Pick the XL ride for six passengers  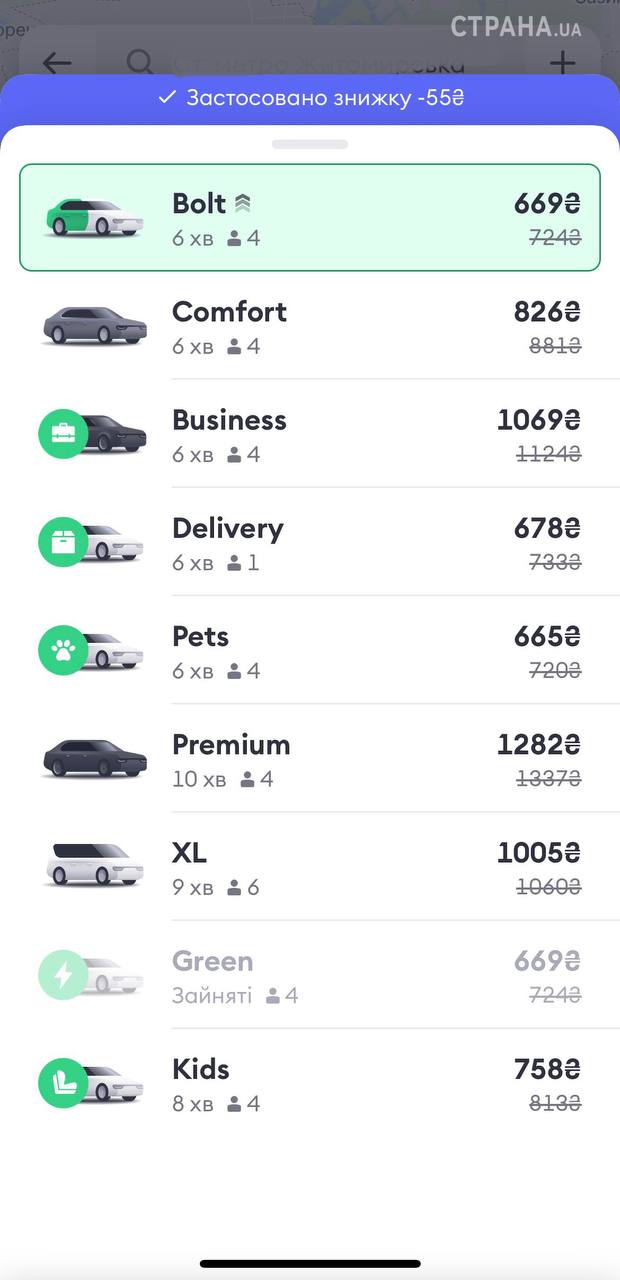click(310, 868)
